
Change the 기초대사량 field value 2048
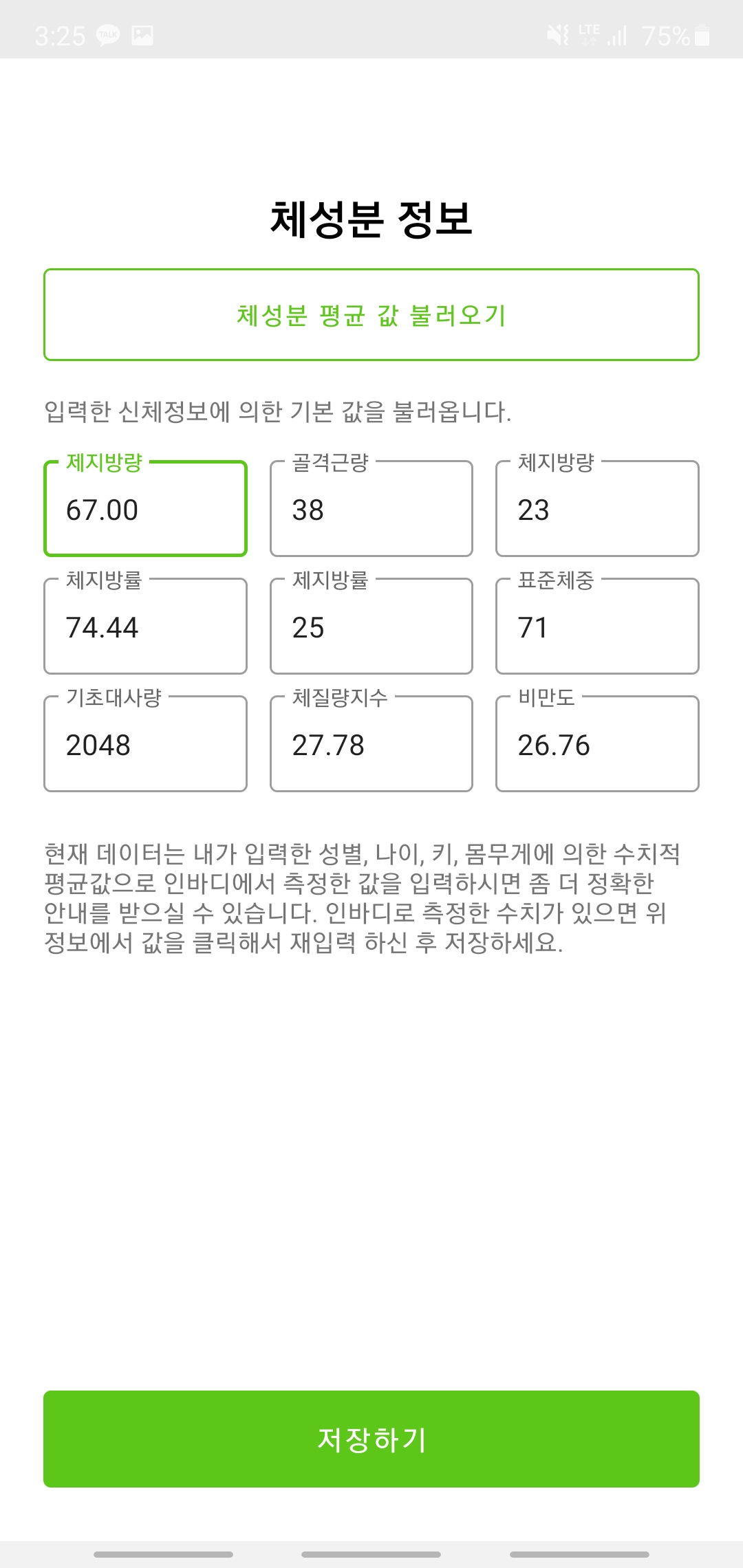coord(145,743)
